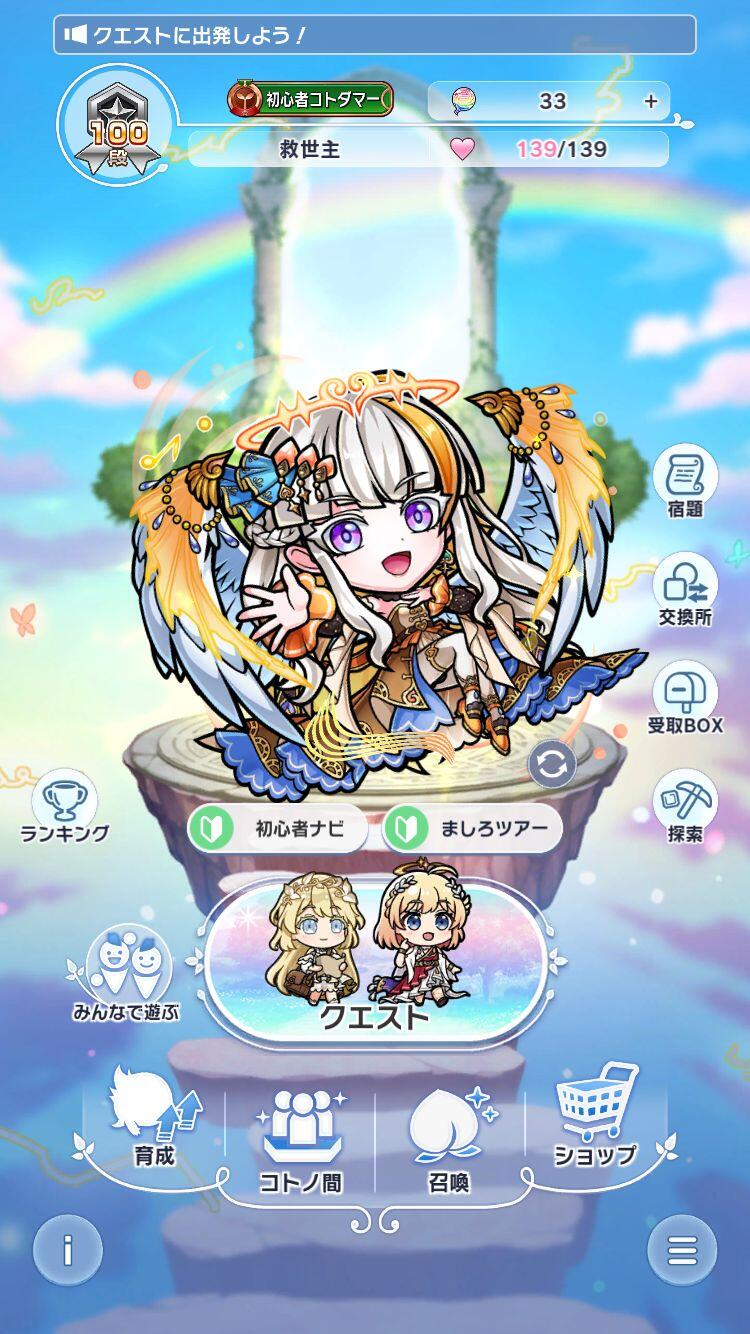Viewport: 750px width, 1334px height.
Task: Go to コトノ間 section
Action: pos(300,1140)
